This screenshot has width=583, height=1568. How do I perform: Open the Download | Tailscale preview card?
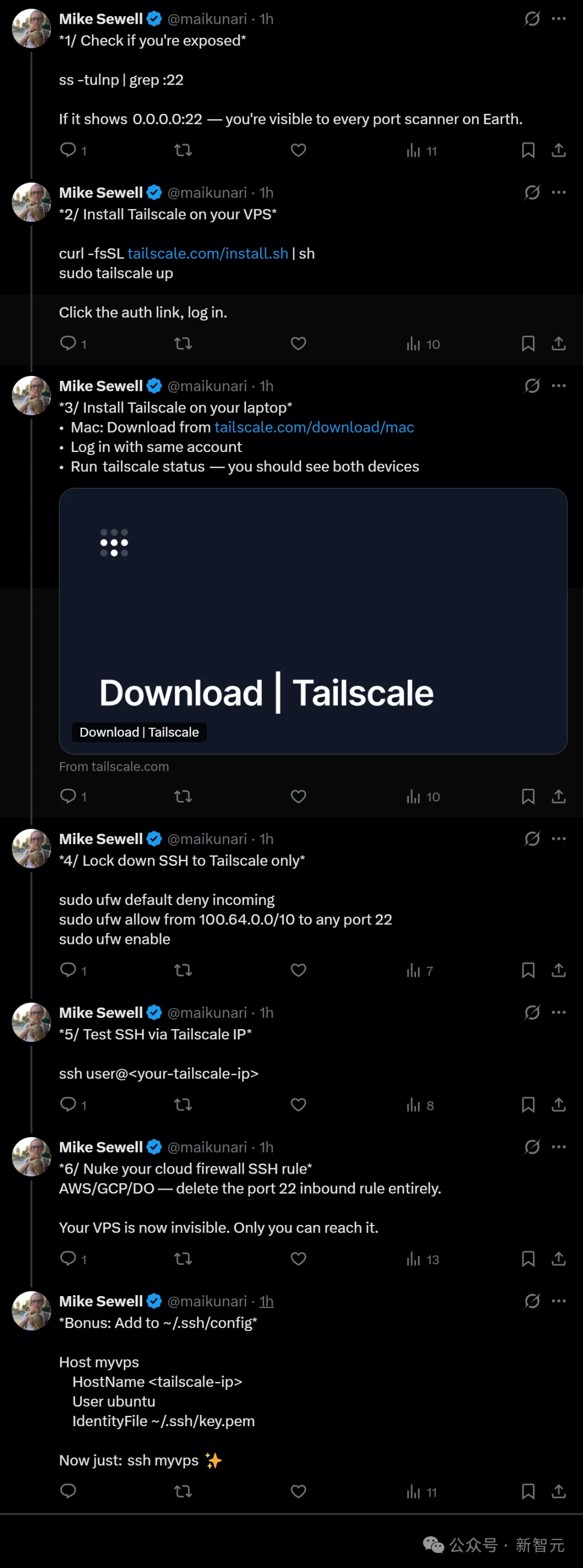coord(313,621)
